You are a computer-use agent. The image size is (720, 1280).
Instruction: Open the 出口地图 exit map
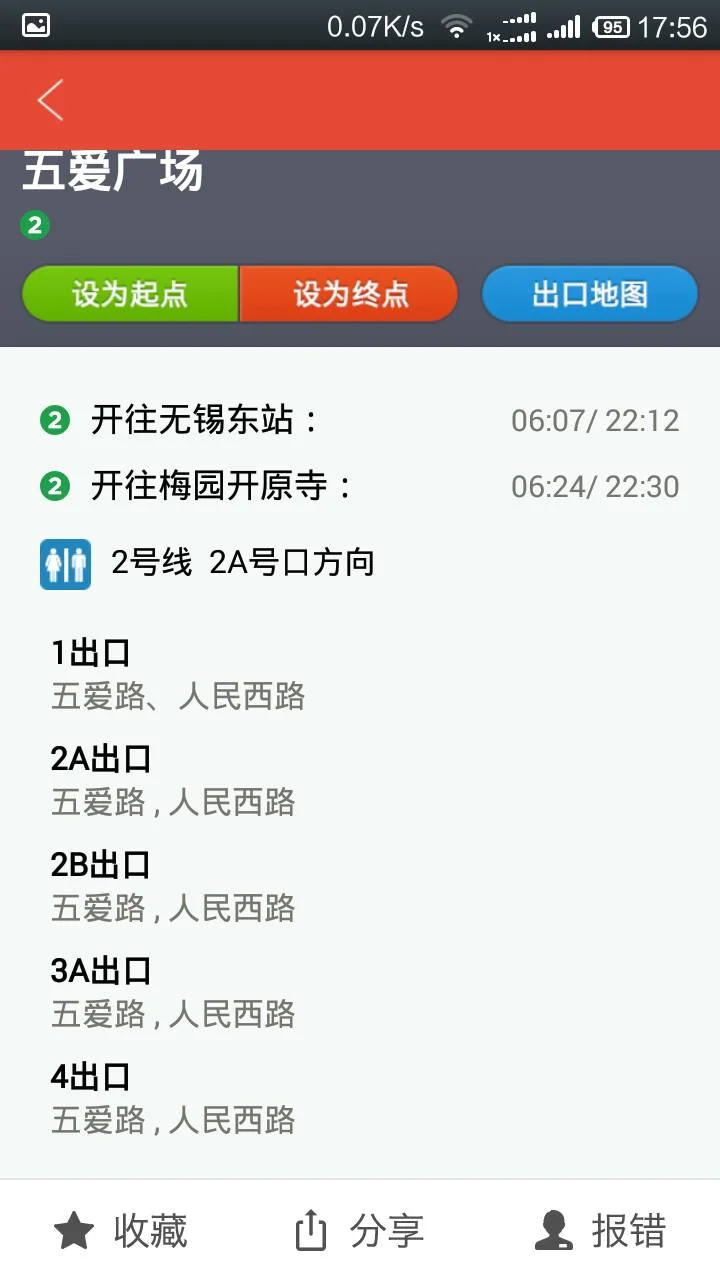(589, 293)
